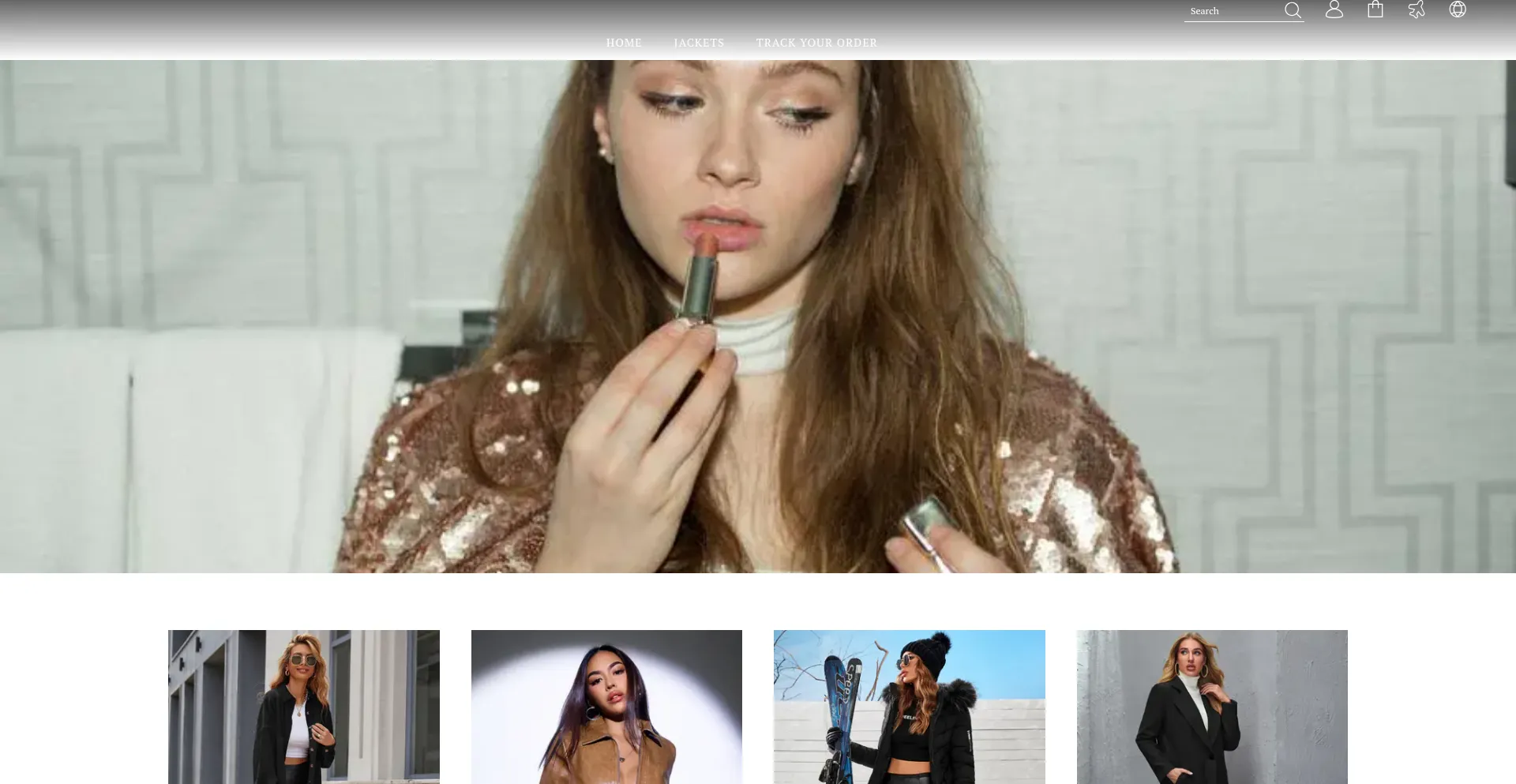Open TRACK YOUR ORDER
The height and width of the screenshot is (784, 1516).
click(816, 43)
